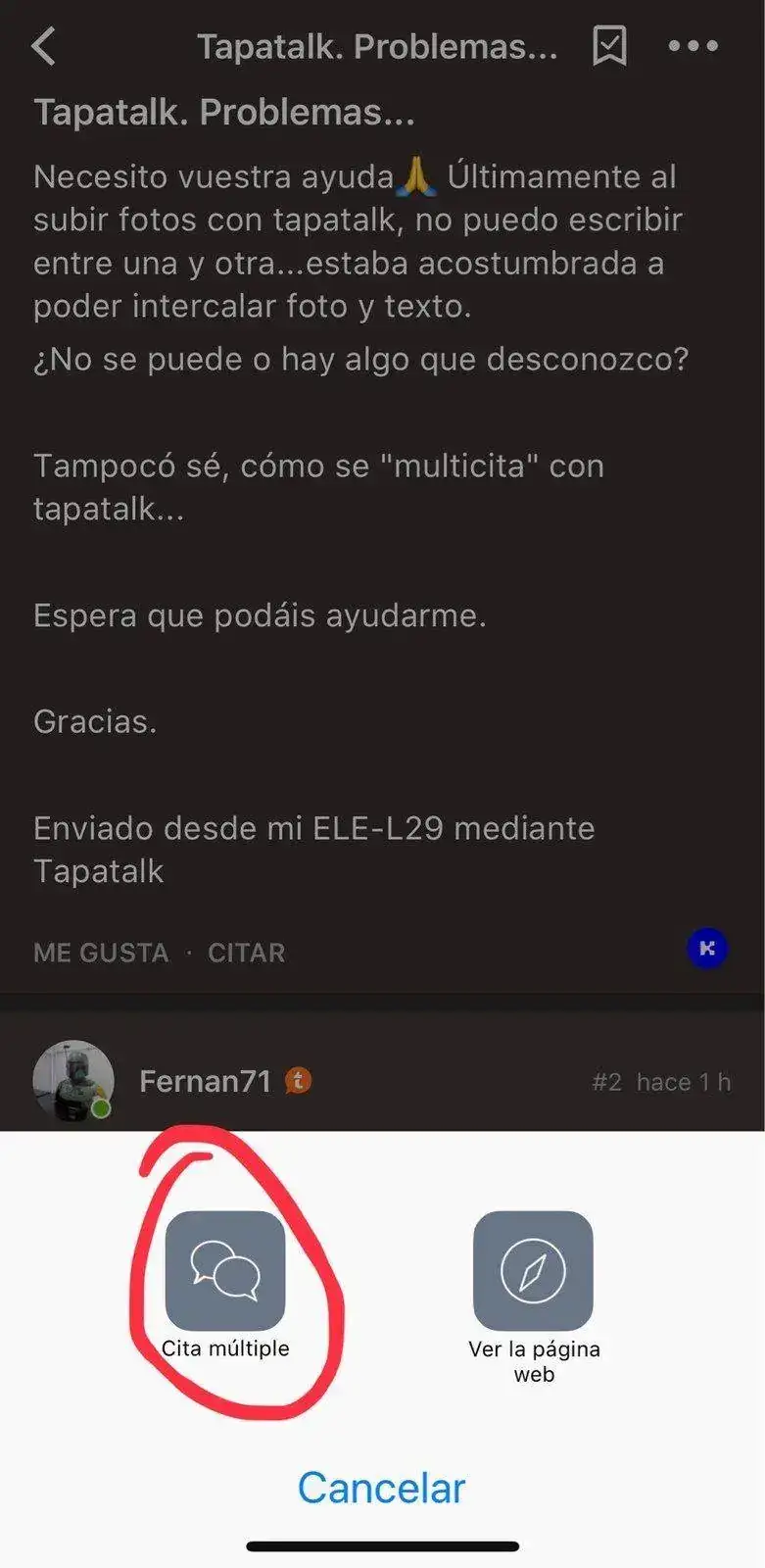Tap the orange Tapatalk badge next to Fernan71
Image resolution: width=765 pixels, height=1568 pixels.
[299, 1082]
